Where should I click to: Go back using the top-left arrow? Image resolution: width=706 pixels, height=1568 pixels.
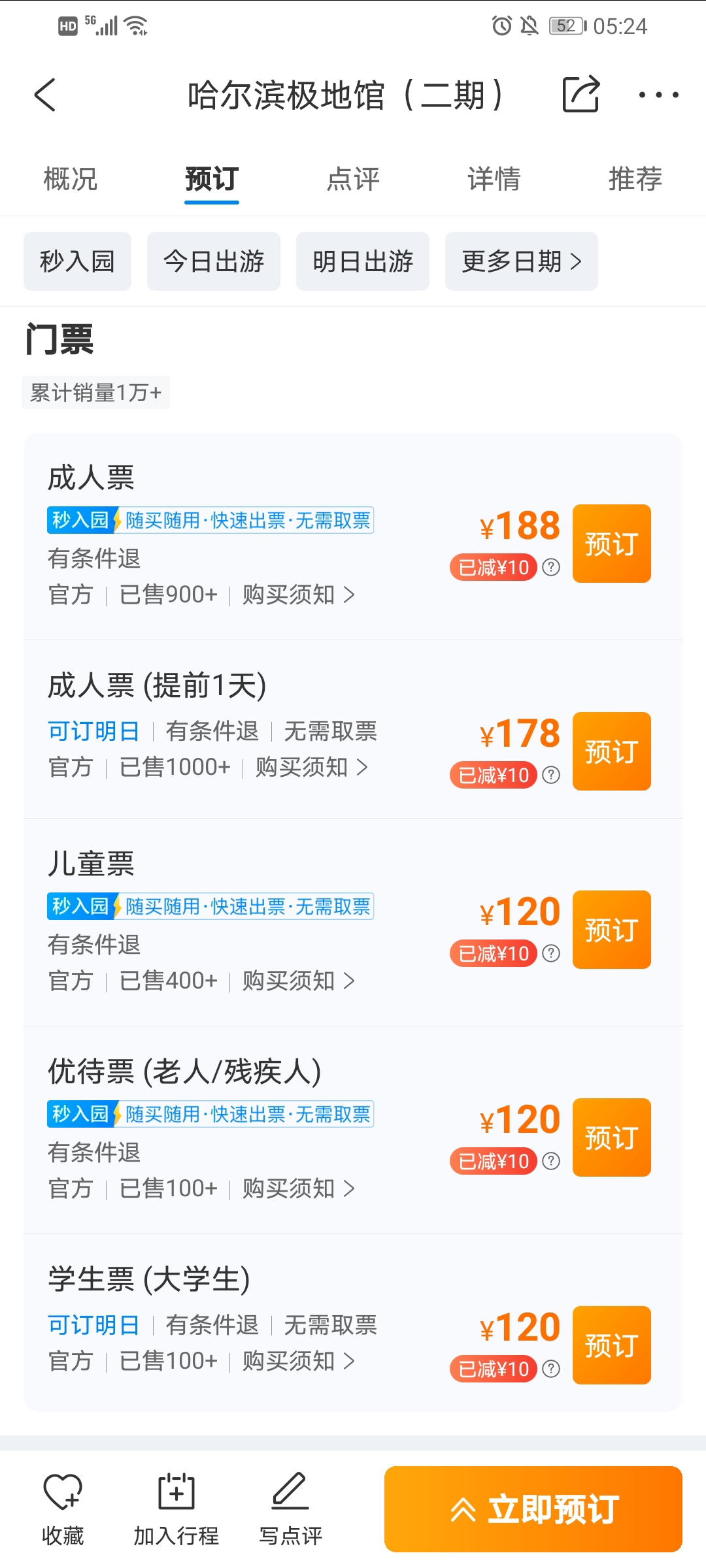click(45, 95)
